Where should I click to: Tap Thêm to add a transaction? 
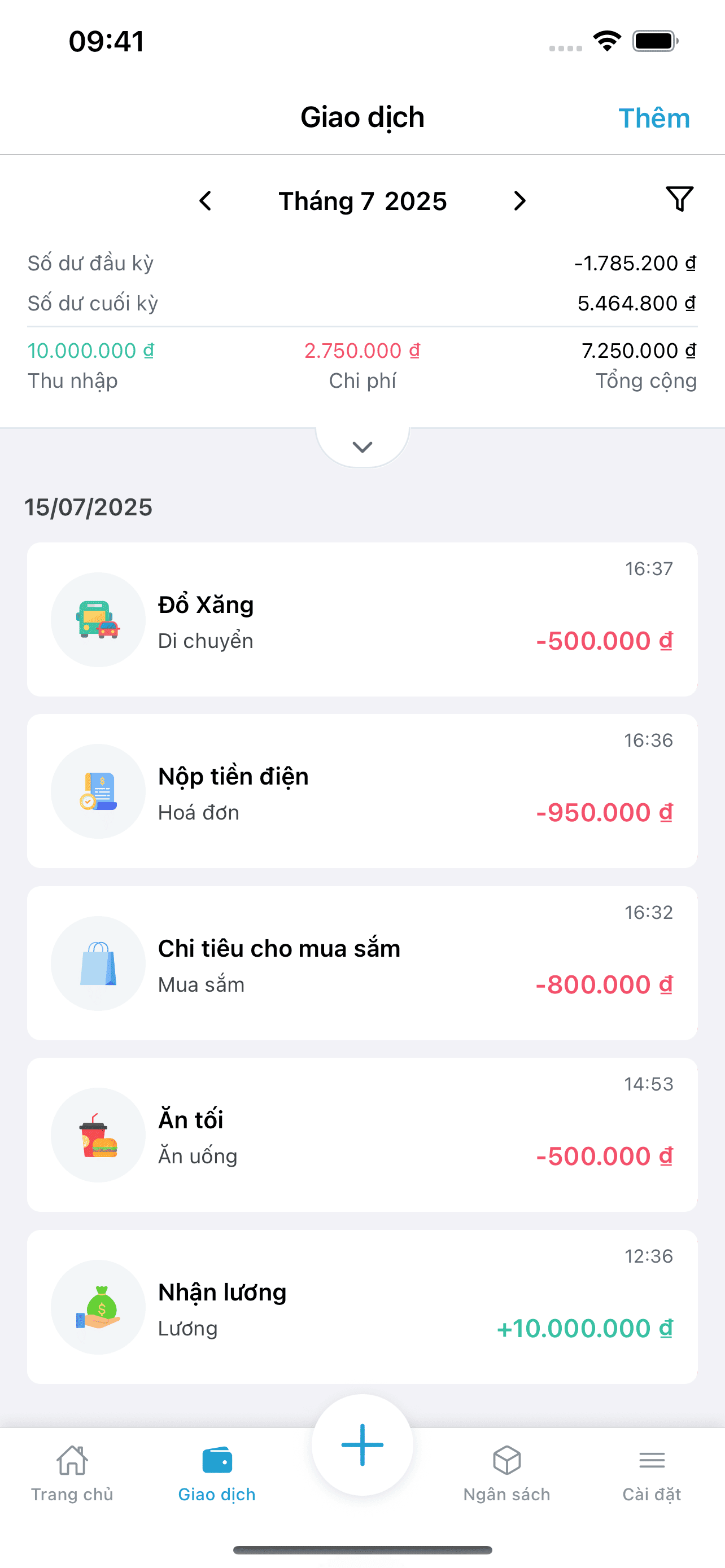click(x=654, y=118)
